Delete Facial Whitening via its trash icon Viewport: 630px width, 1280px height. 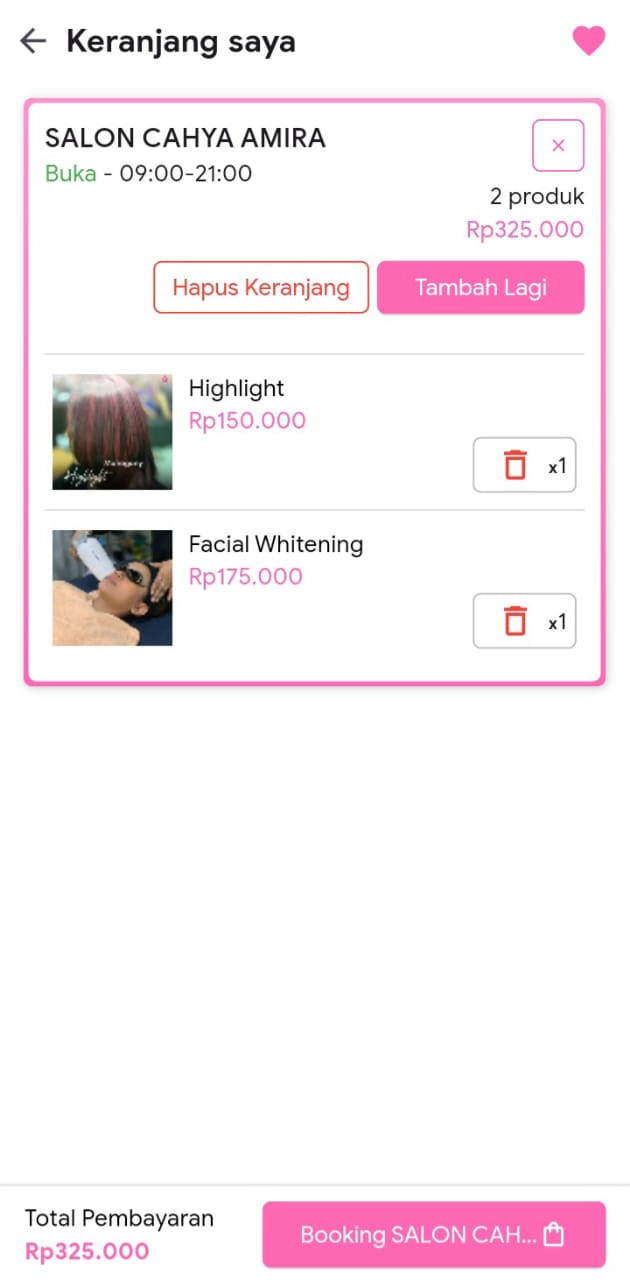(x=515, y=621)
